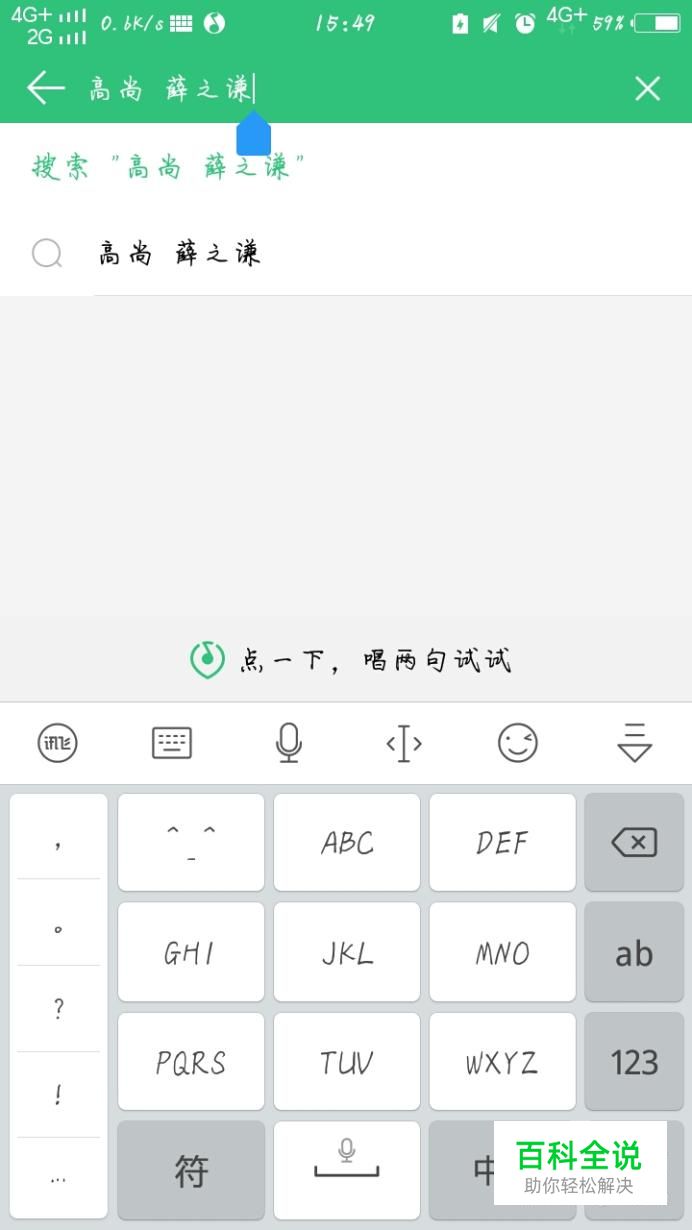Clear the search text with the X
Screen dimensions: 692x1230
(x=647, y=89)
